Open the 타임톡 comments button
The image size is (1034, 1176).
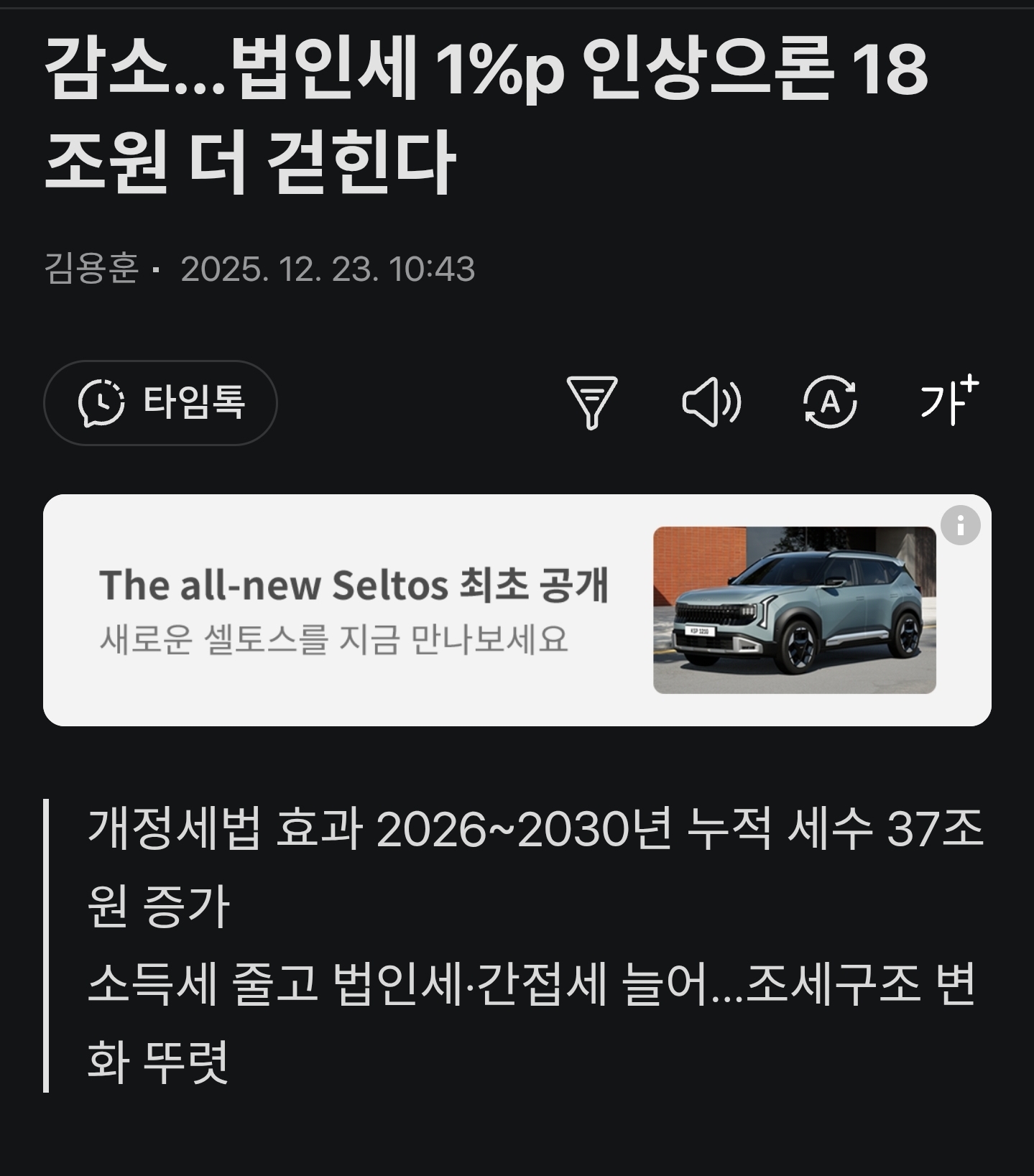pos(160,402)
